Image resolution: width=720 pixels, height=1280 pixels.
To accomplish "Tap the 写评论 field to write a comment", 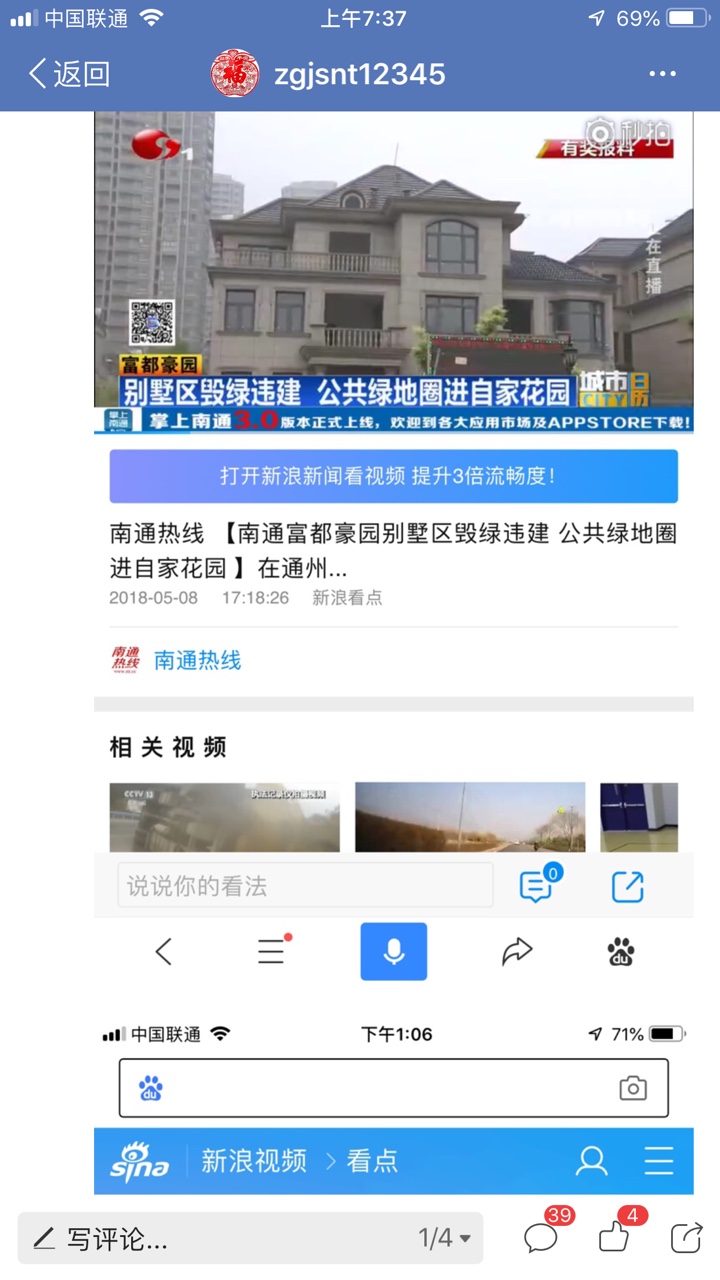I will (200, 1239).
